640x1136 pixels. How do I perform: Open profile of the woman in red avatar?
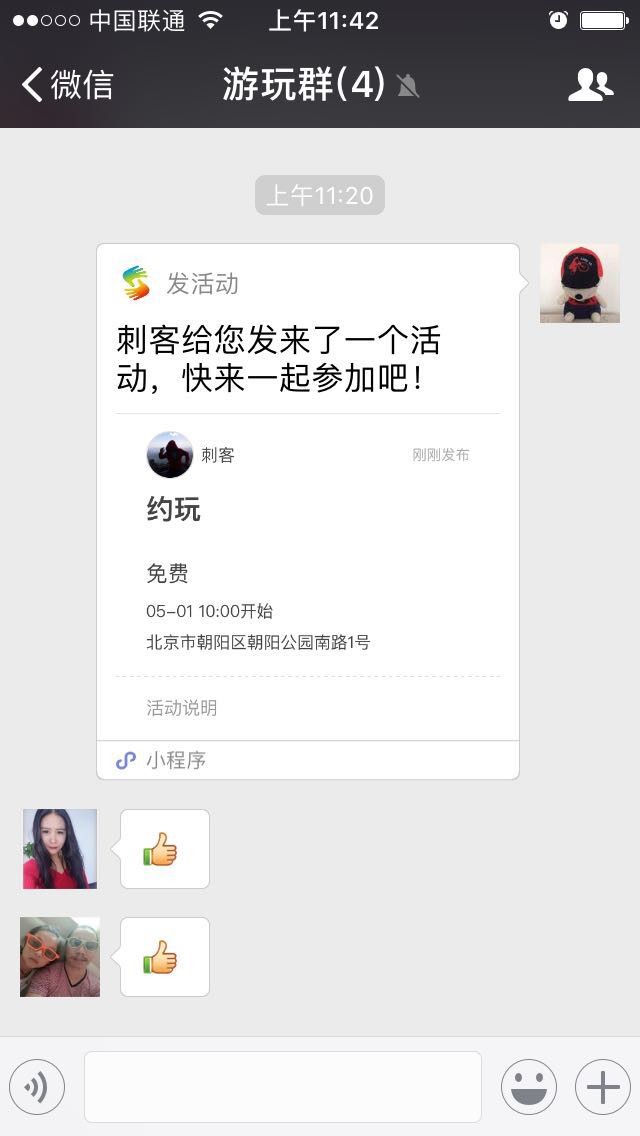(x=60, y=849)
